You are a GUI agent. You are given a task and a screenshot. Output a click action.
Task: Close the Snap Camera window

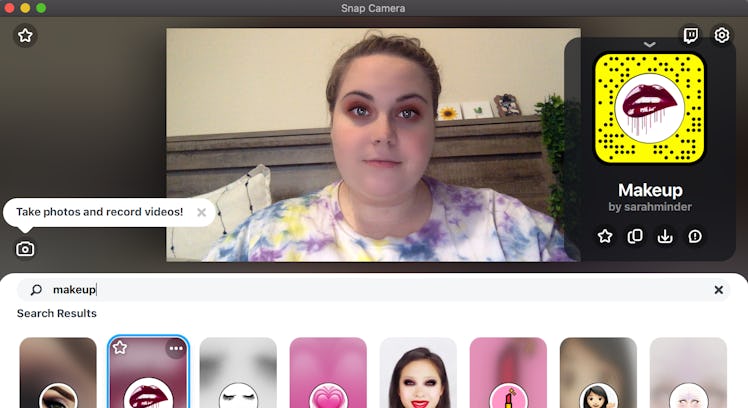(x=10, y=8)
